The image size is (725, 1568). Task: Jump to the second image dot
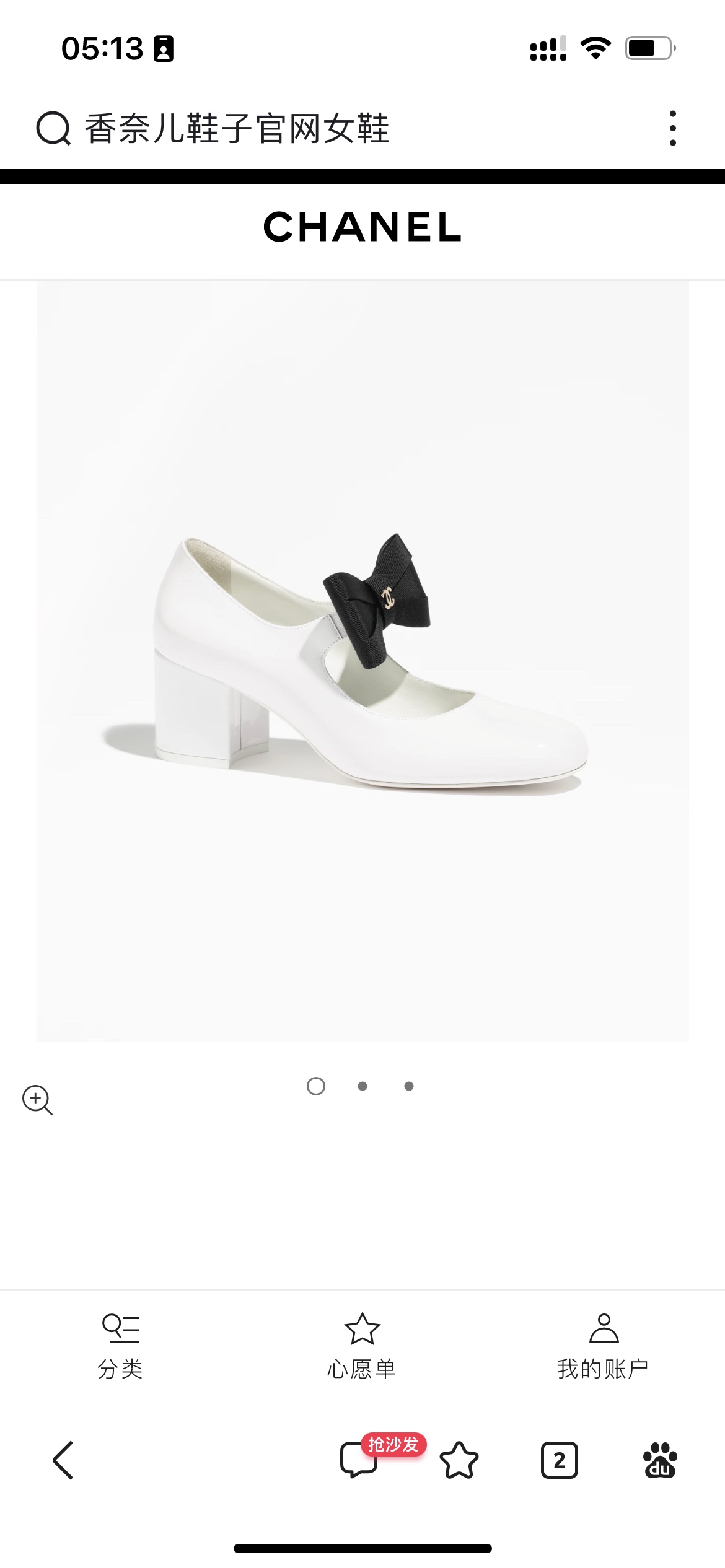[x=362, y=1086]
